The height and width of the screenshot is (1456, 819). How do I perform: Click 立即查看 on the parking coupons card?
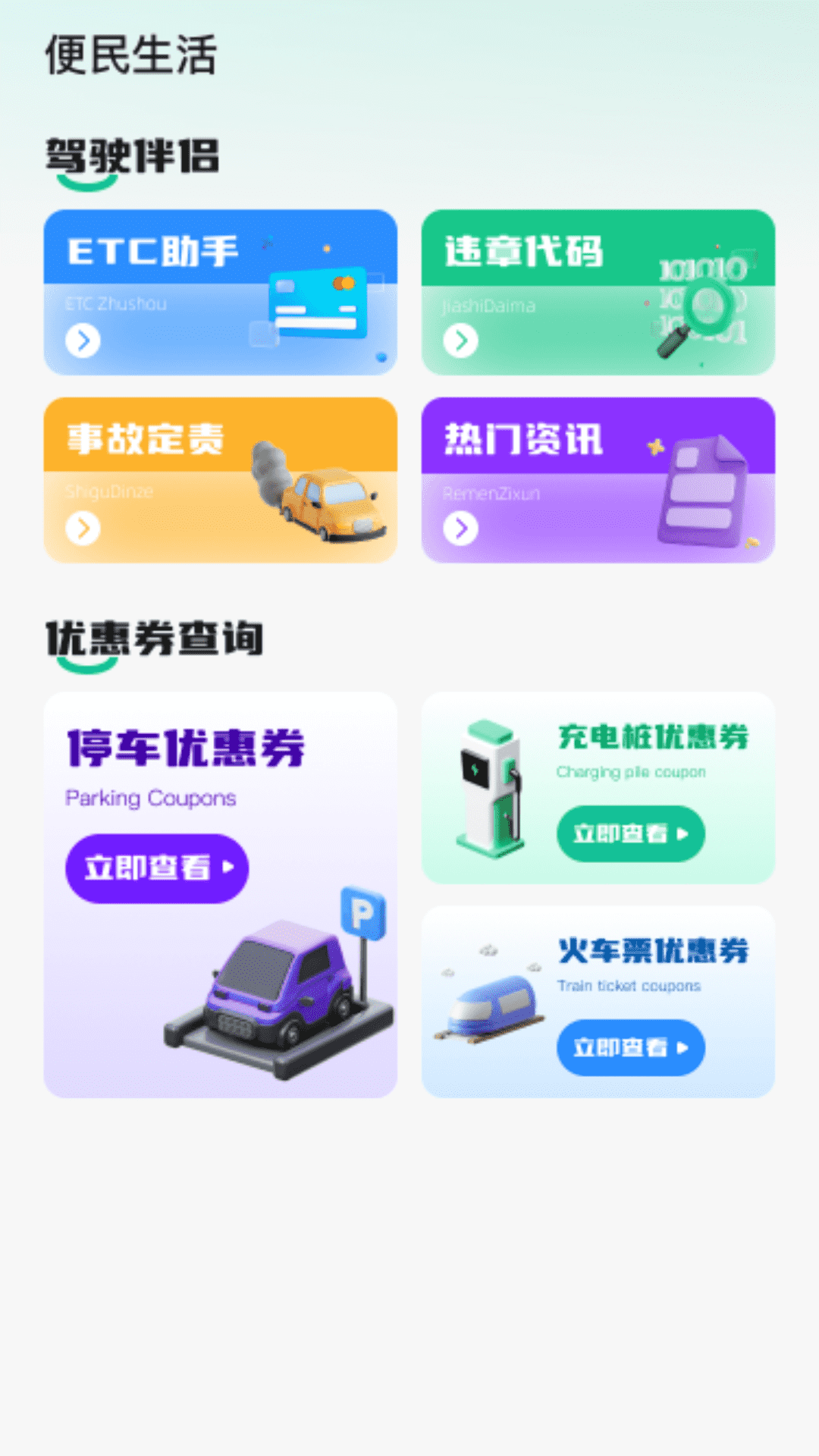click(157, 870)
